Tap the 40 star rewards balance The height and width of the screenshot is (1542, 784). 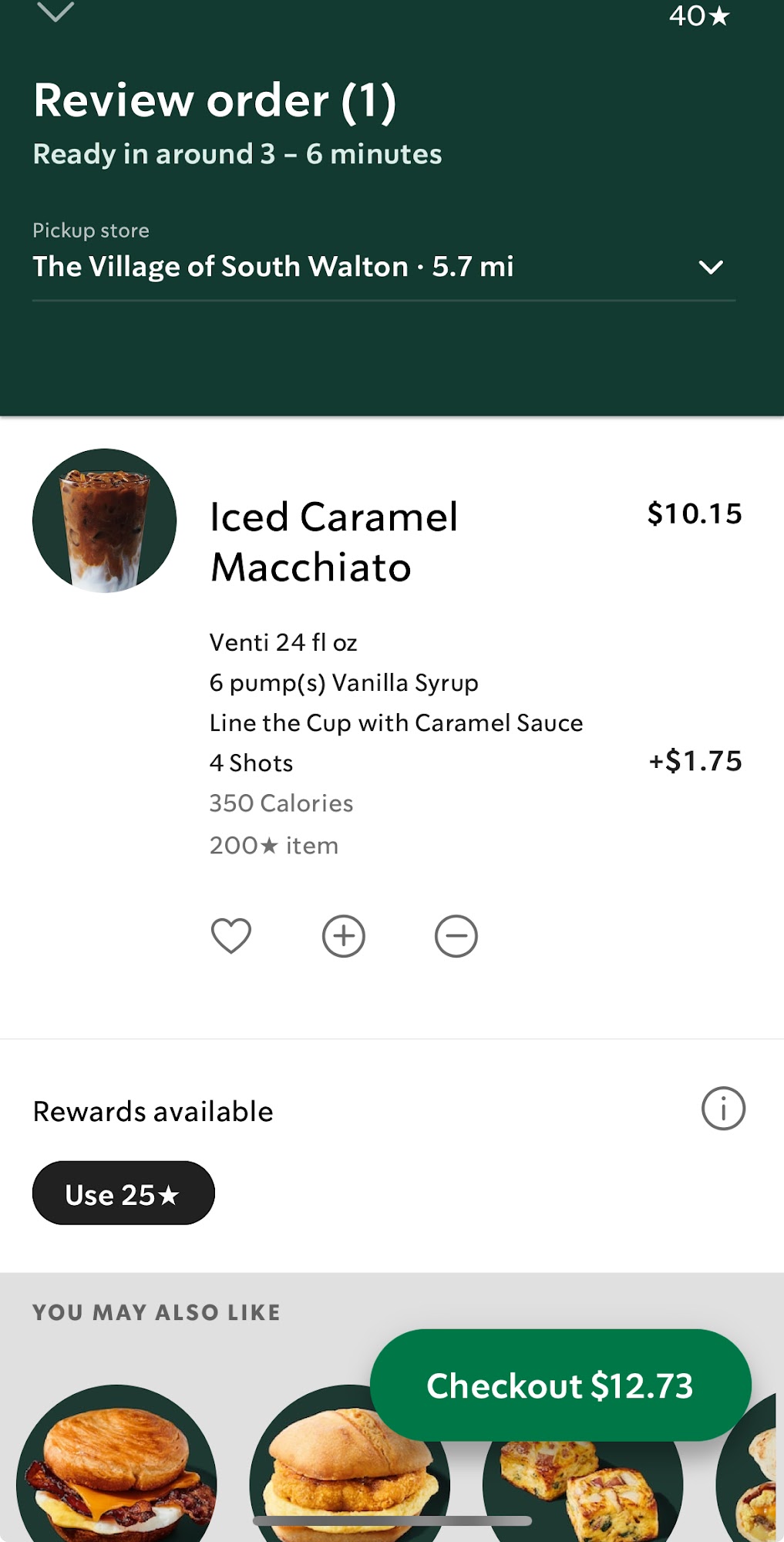[x=698, y=16]
